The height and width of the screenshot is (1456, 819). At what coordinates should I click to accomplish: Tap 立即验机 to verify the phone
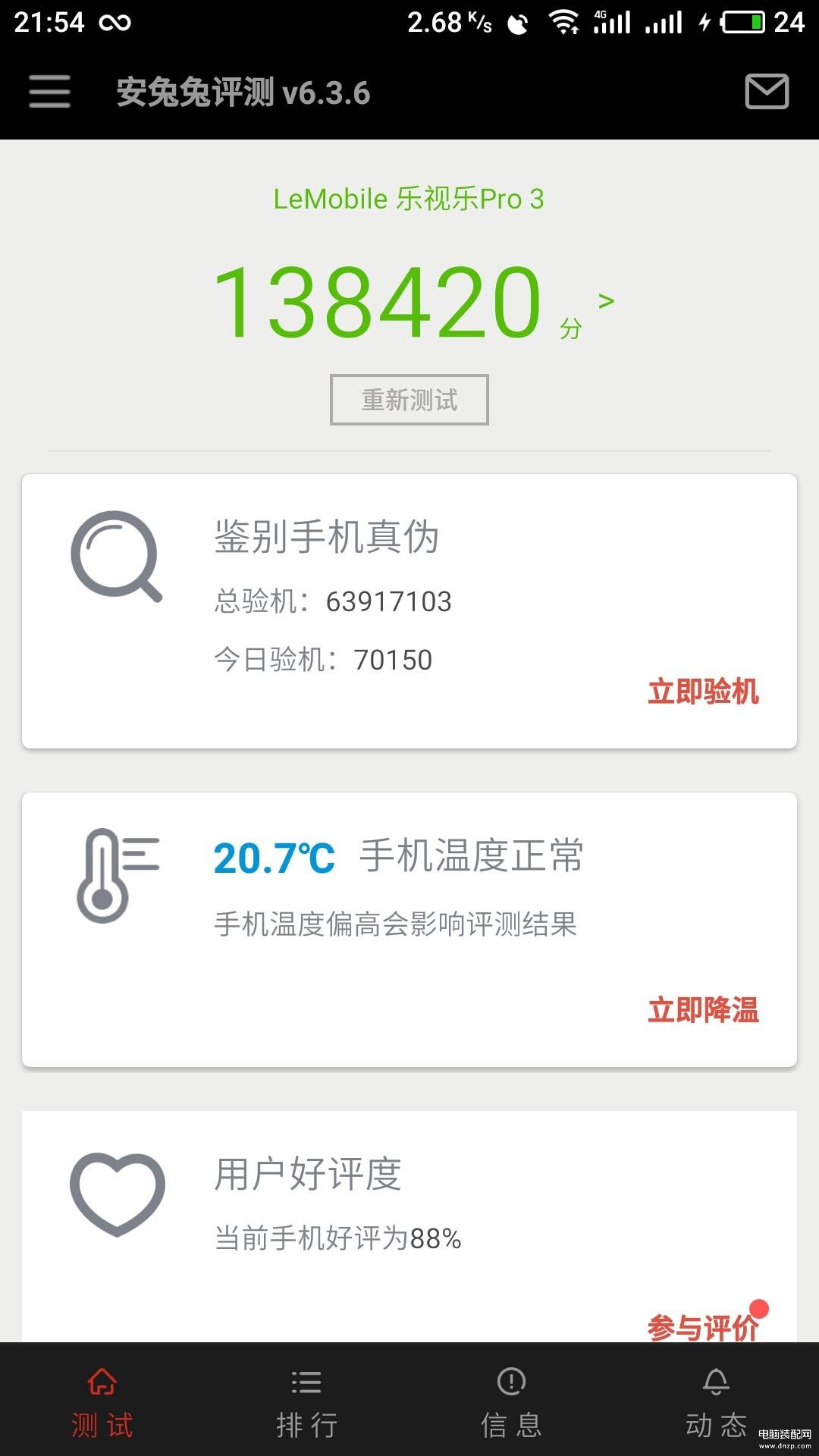703,692
